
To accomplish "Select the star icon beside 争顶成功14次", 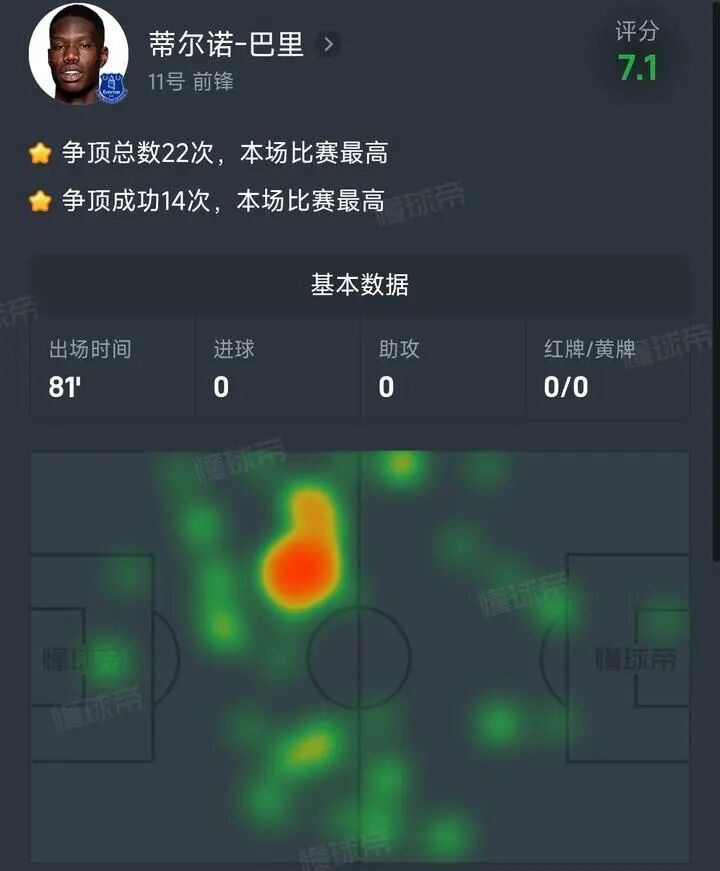I will point(40,201).
